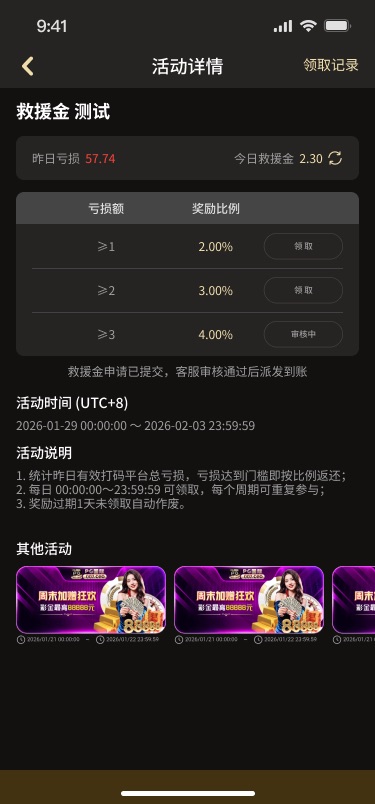Screen dimensions: 375x804
Task: Tap 审核中 button on the ≥3 row
Action: click(x=303, y=334)
